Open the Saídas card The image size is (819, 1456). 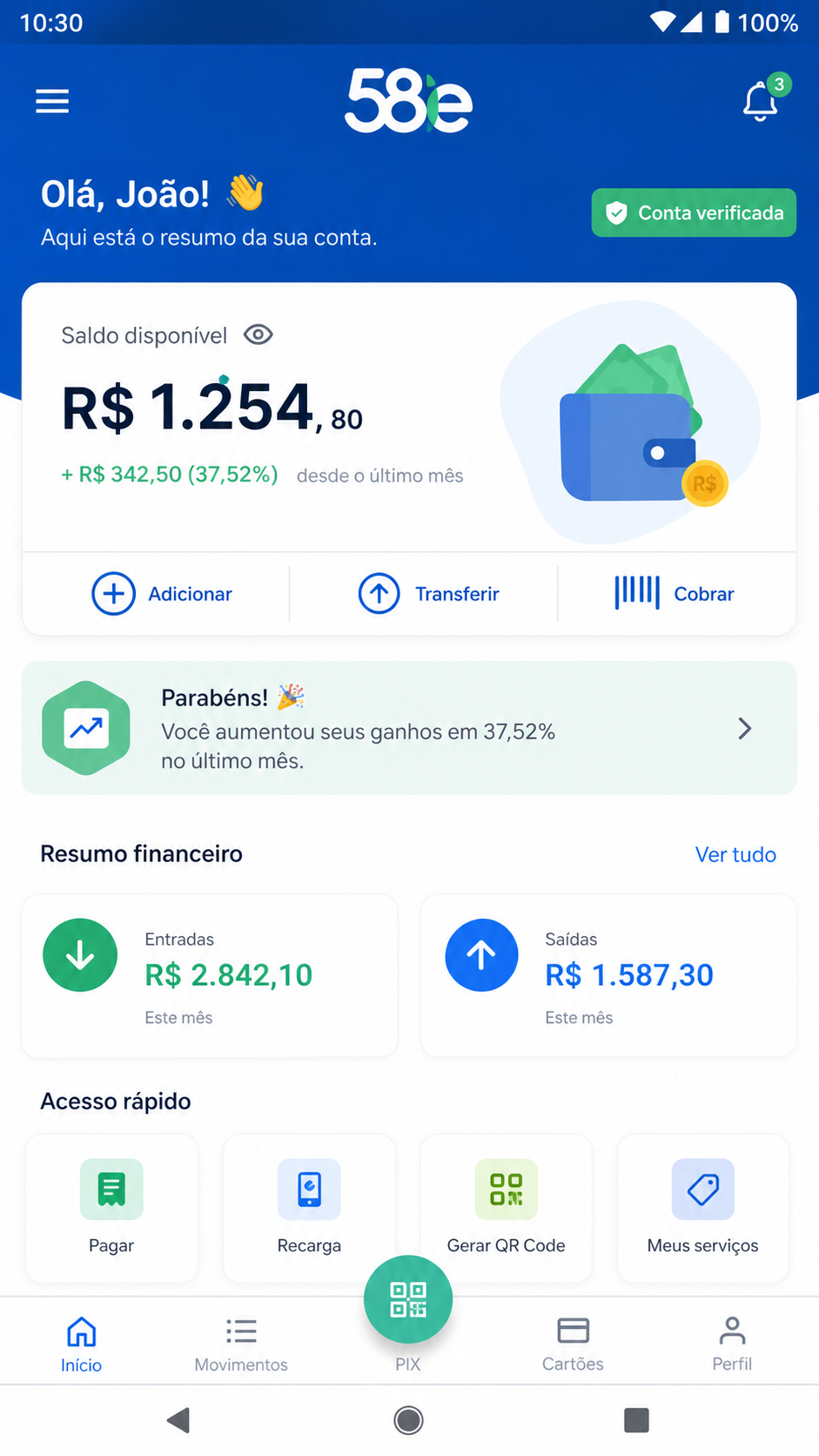coord(608,975)
